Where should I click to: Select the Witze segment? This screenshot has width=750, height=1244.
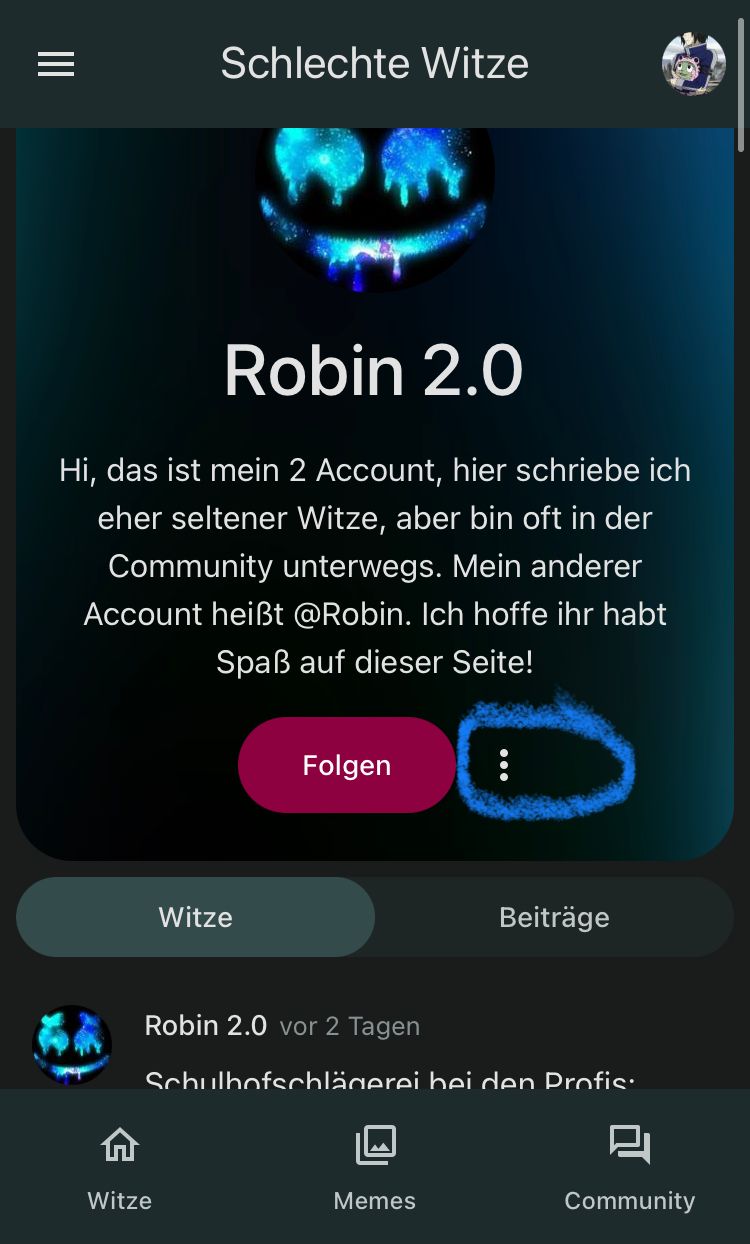pyautogui.click(x=196, y=917)
